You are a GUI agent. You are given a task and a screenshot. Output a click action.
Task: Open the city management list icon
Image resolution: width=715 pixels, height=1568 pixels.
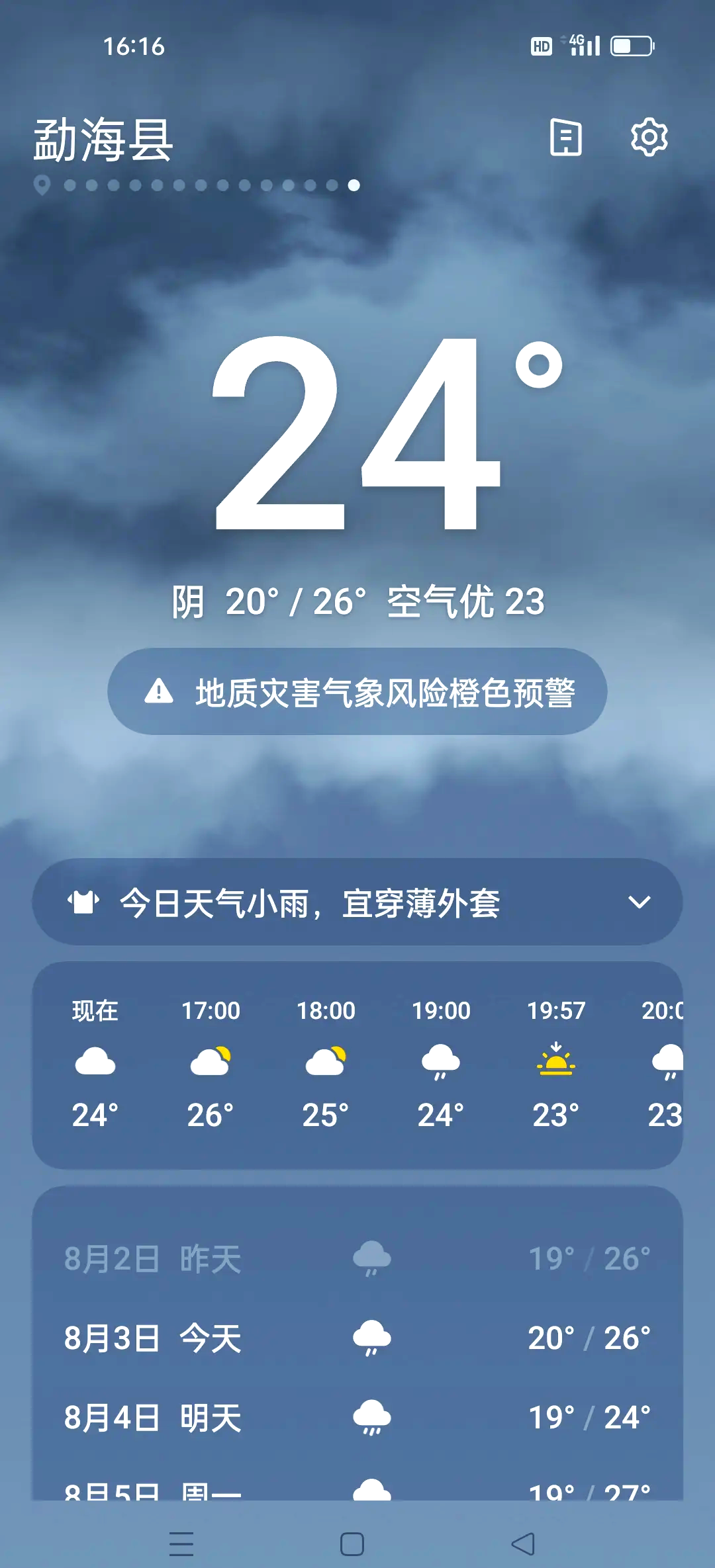tap(566, 138)
